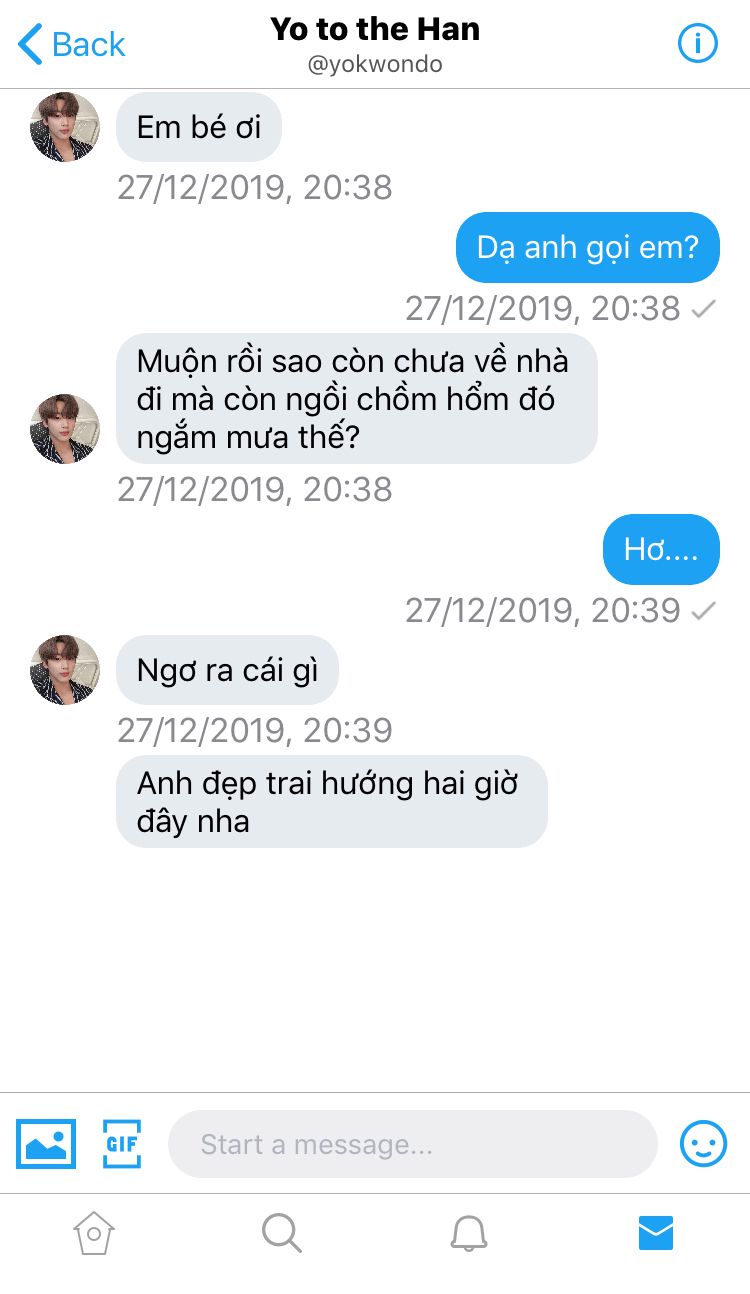Open the GIF picker
The width and height of the screenshot is (750, 1294).
pos(122,1143)
